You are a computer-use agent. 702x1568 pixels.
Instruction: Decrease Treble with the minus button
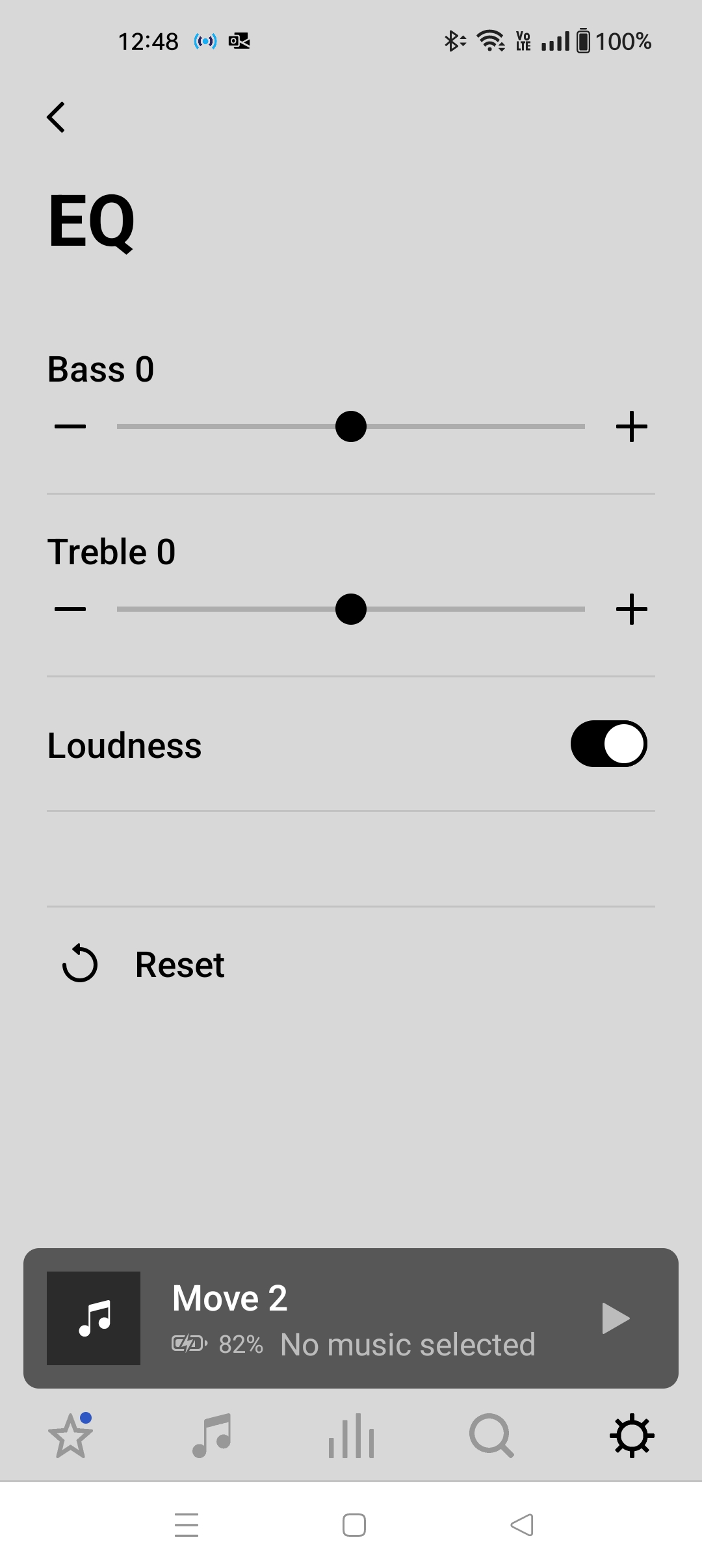70,610
